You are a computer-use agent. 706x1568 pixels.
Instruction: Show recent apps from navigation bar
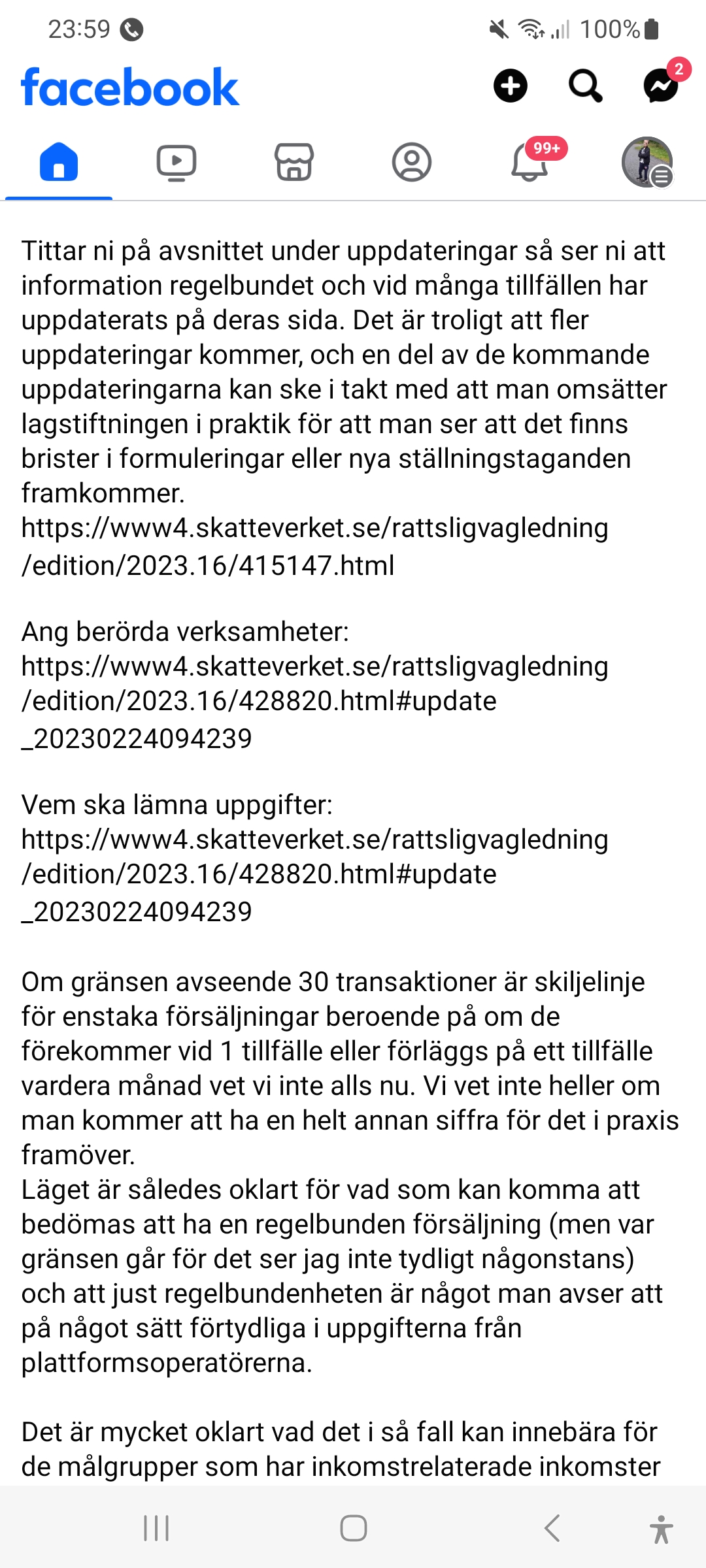[156, 1528]
